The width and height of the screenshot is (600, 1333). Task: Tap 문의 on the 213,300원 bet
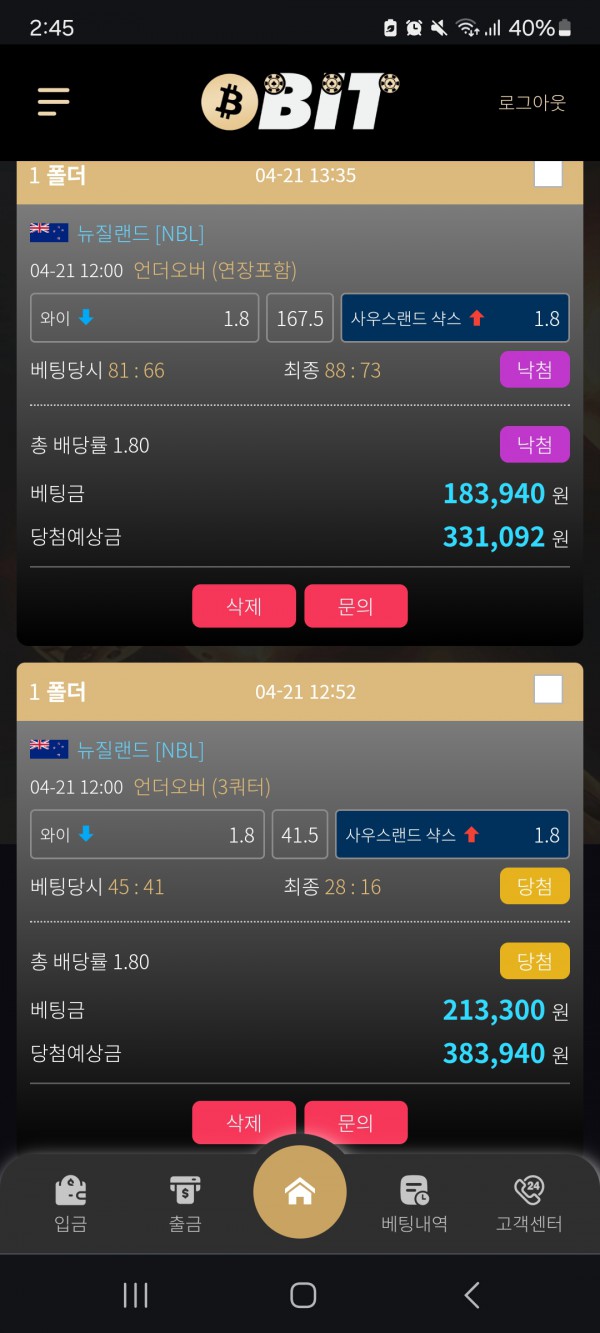[356, 1121]
